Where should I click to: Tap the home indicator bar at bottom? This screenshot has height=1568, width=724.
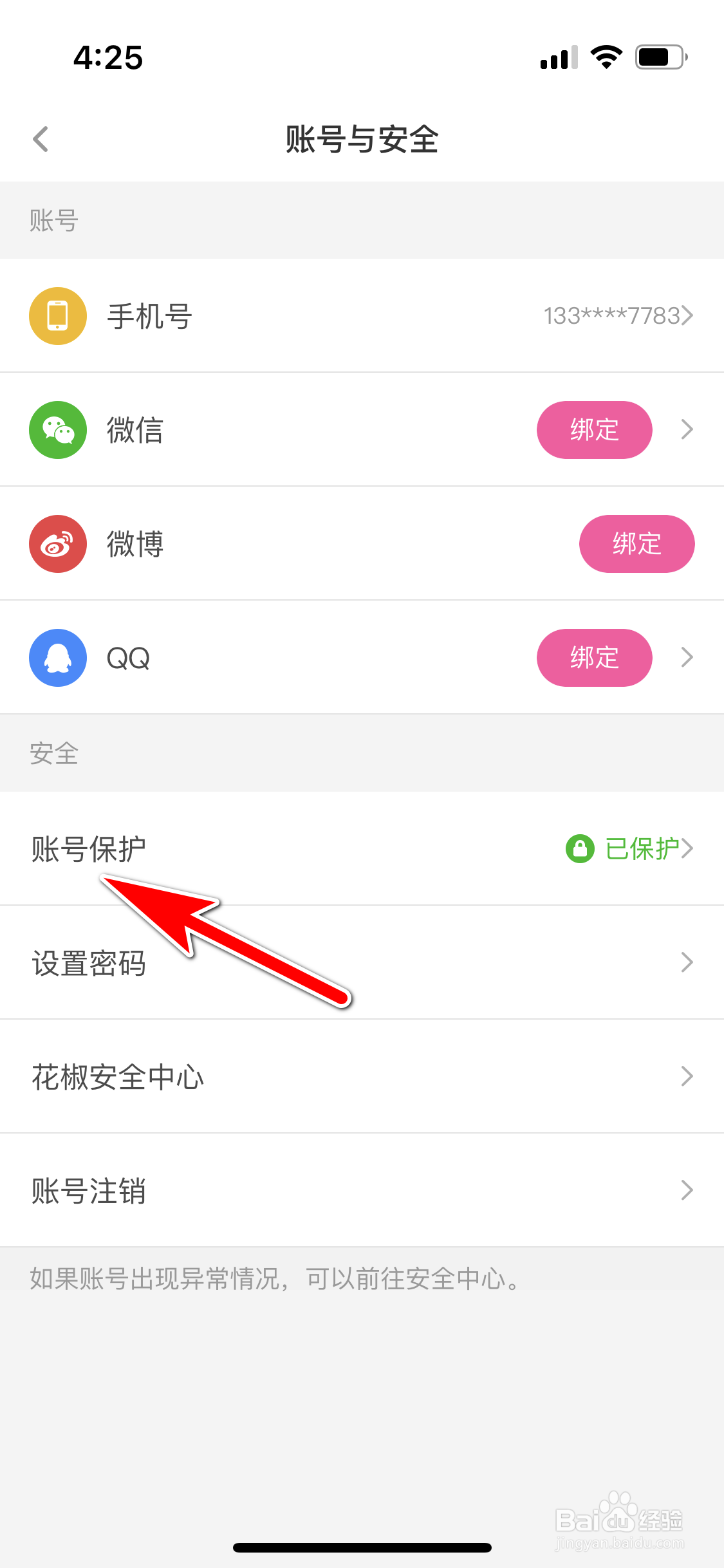[x=362, y=1548]
